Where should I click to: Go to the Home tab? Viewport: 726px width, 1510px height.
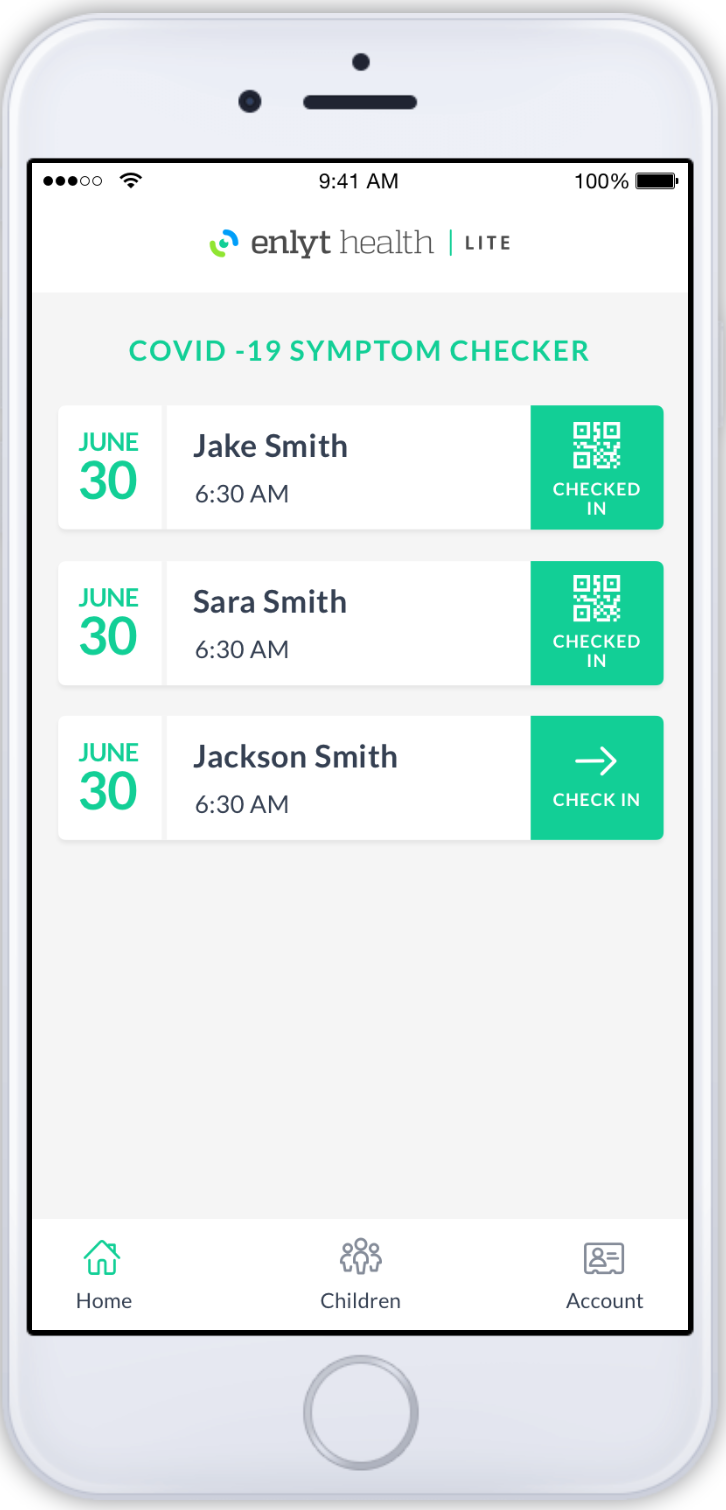(104, 1275)
